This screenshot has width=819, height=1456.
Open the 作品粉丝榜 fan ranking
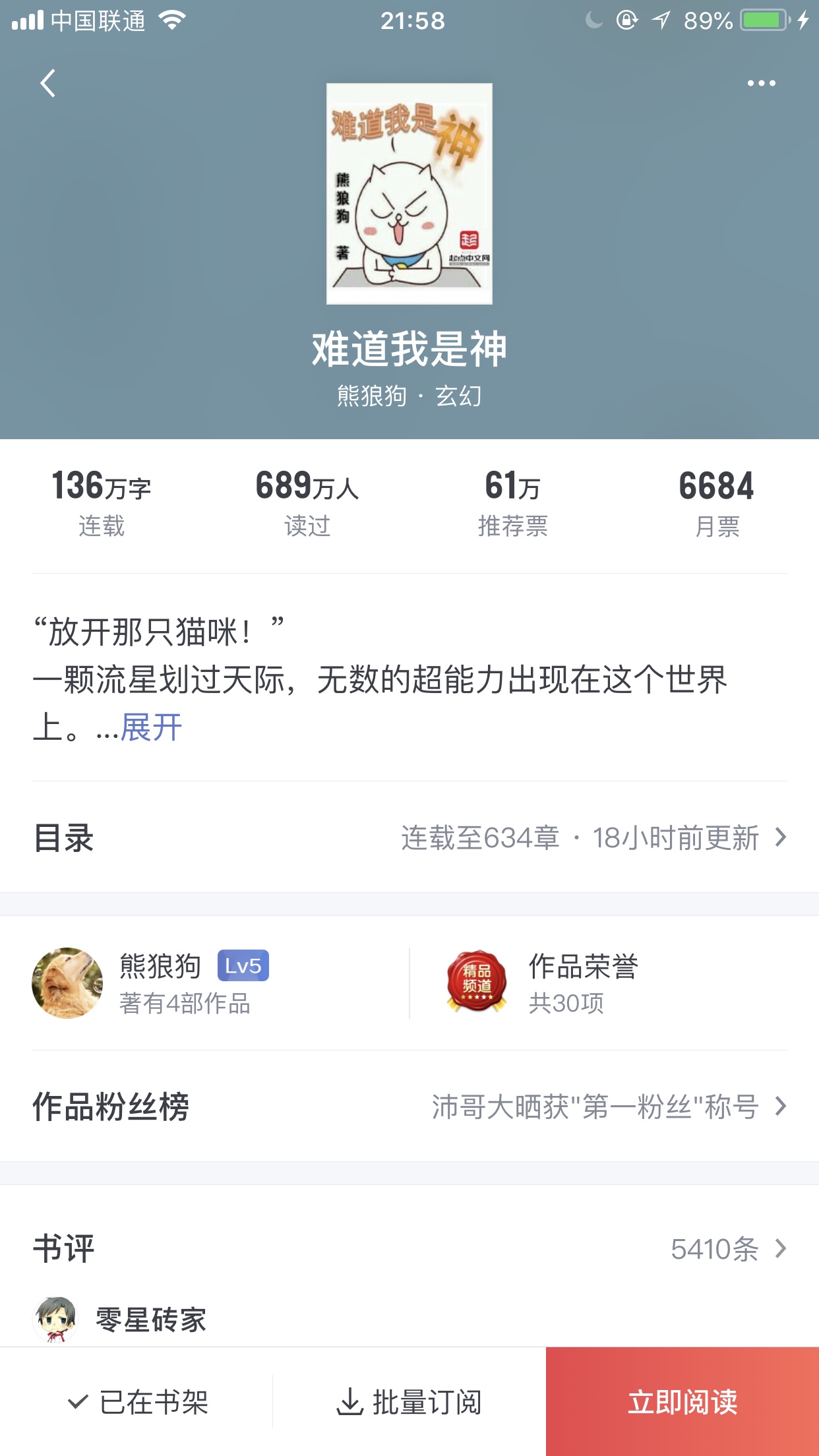click(x=409, y=1106)
